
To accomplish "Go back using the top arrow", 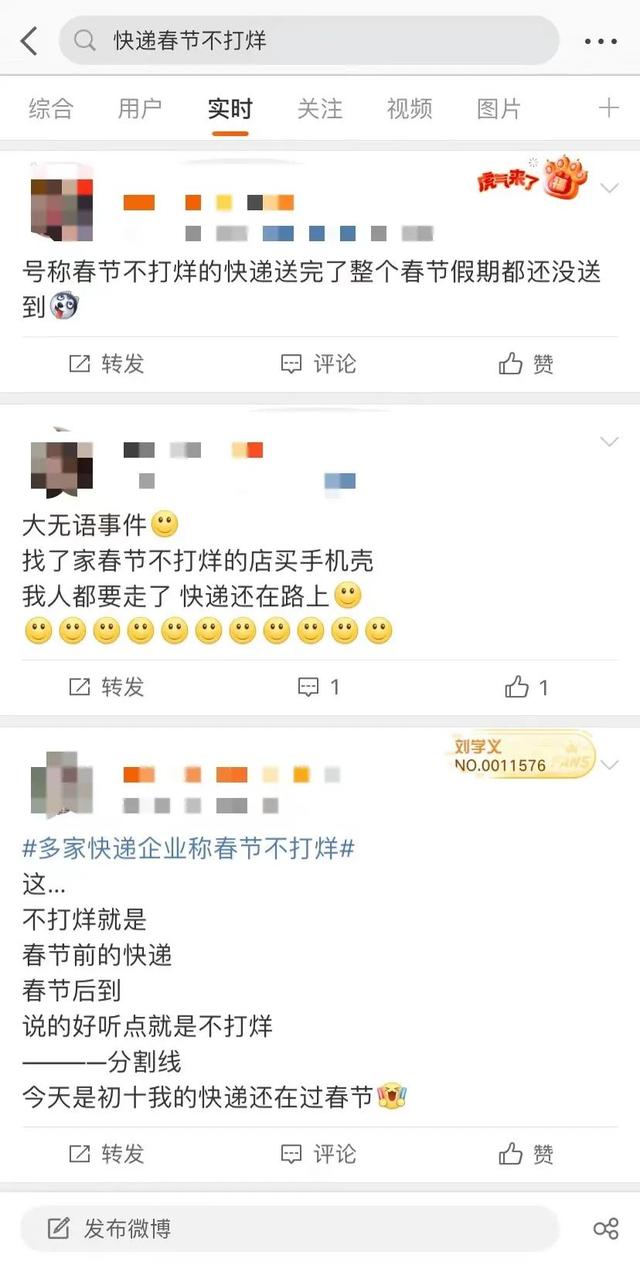I will (x=29, y=41).
